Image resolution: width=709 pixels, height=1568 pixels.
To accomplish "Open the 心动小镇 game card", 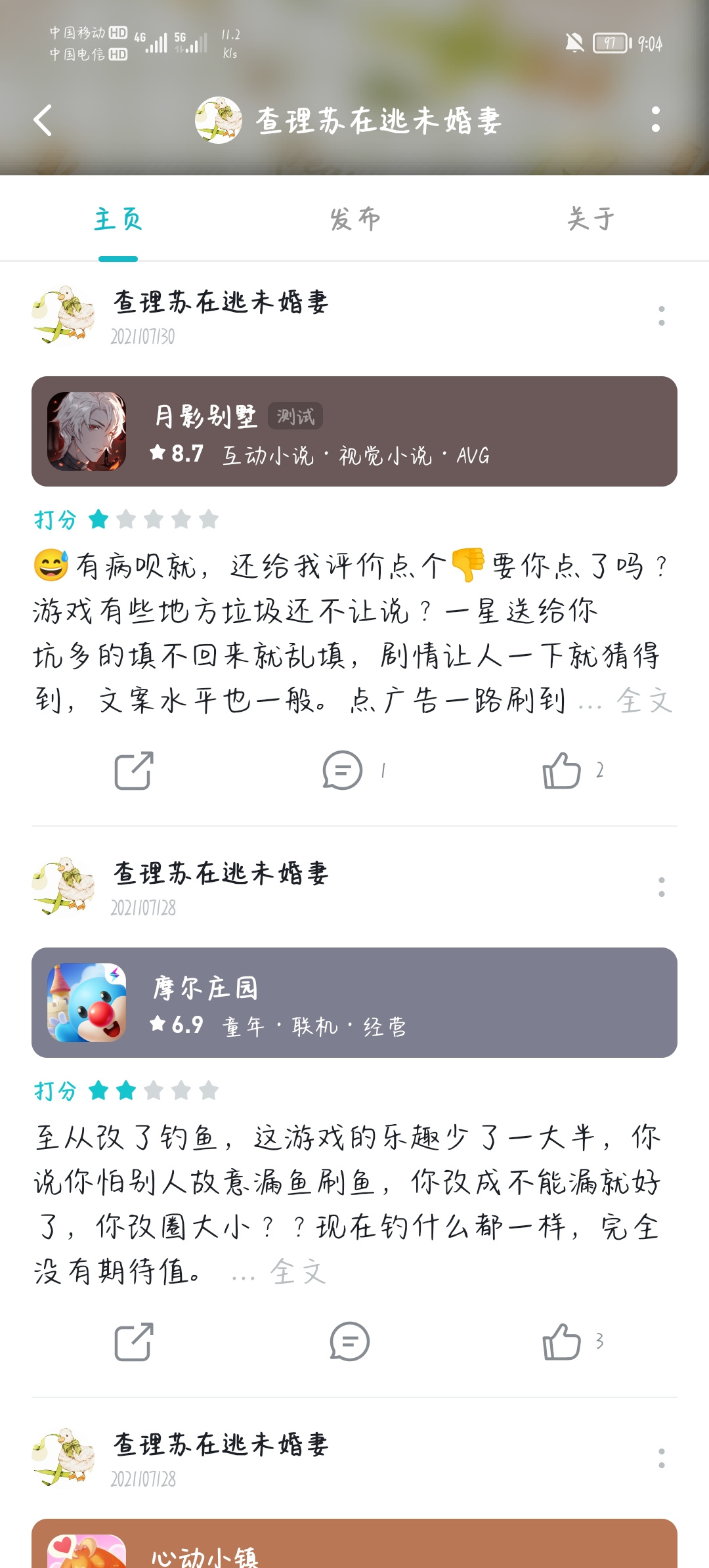I will 354,1543.
